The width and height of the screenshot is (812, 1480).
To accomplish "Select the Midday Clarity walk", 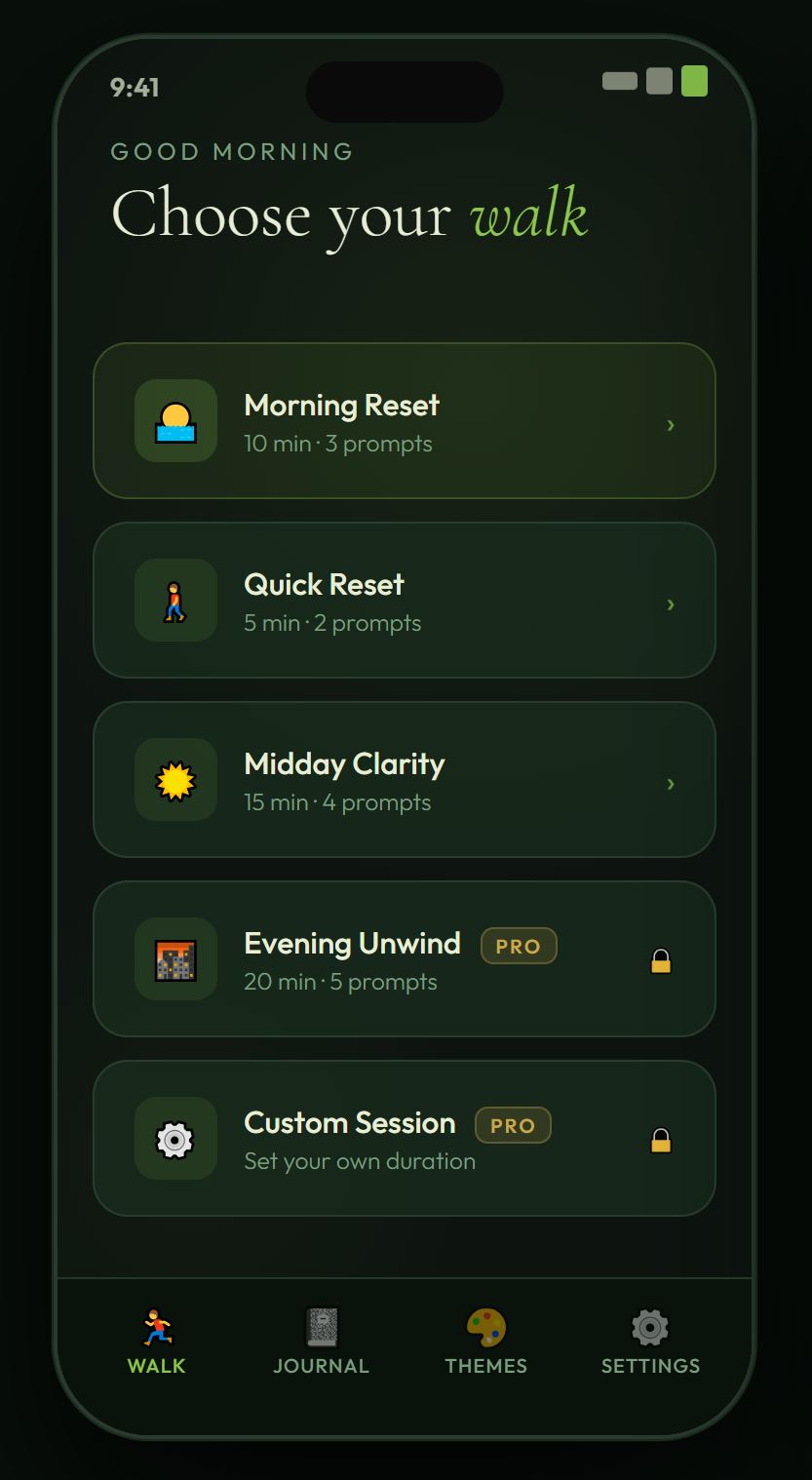I will pos(404,780).
